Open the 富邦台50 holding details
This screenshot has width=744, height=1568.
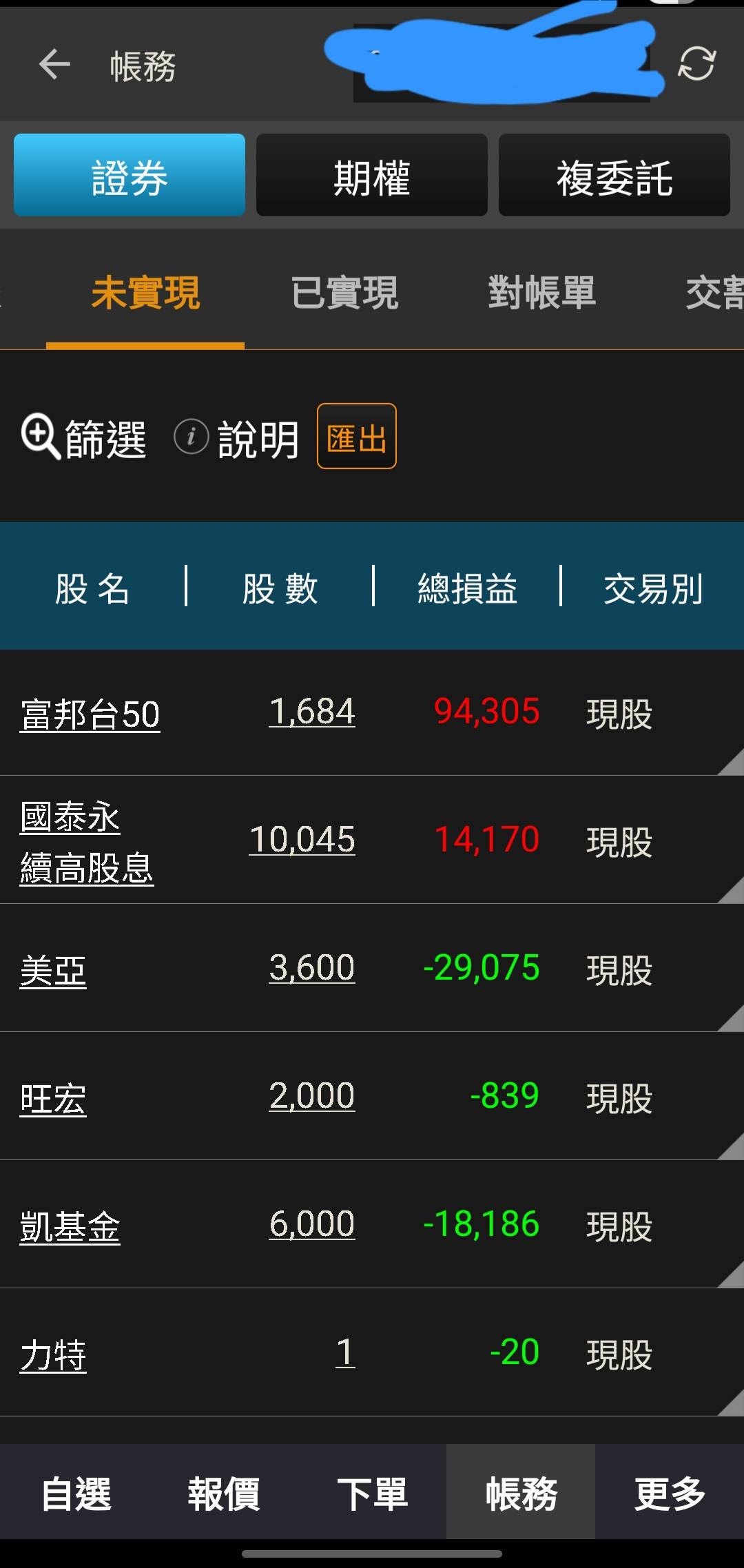[x=90, y=714]
